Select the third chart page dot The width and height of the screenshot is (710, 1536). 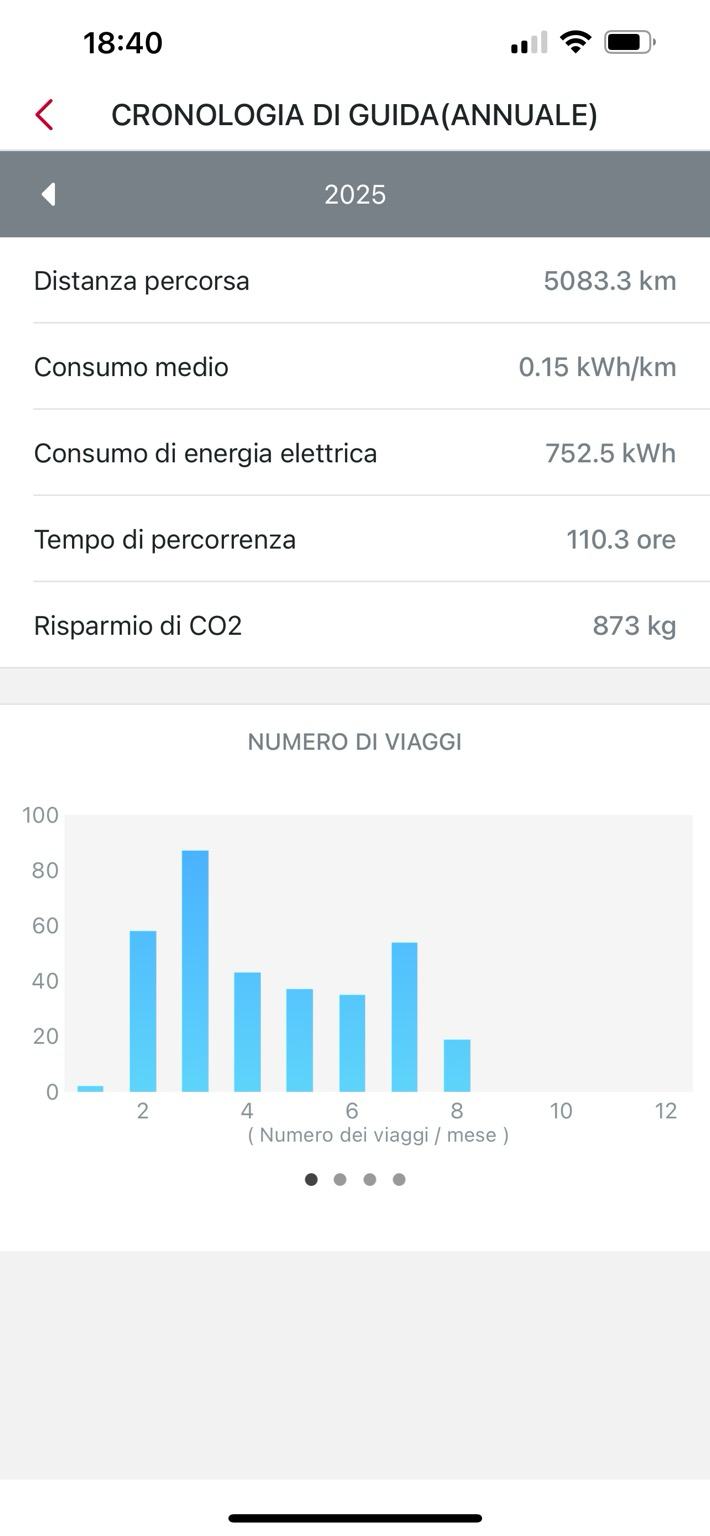(x=370, y=1180)
